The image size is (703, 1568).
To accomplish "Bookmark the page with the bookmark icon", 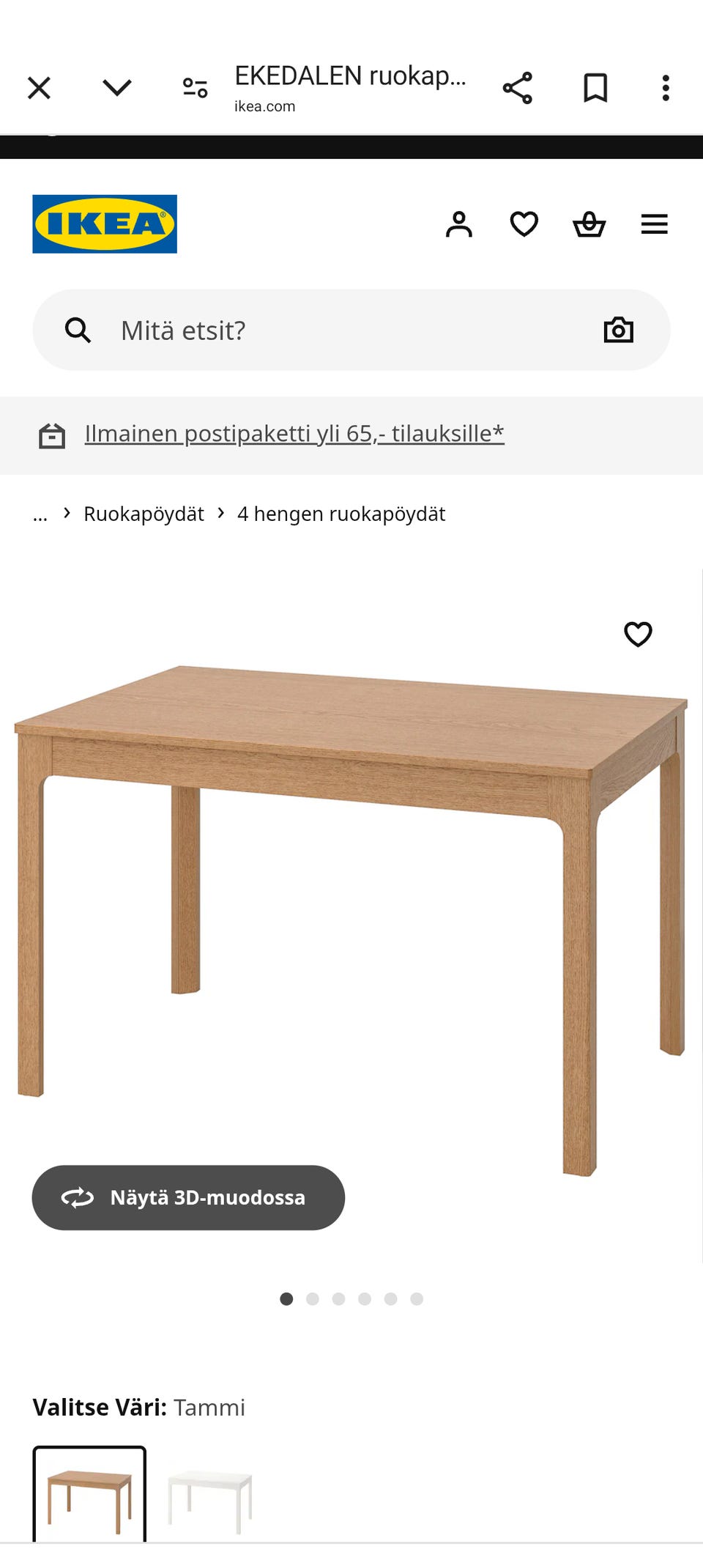I will click(595, 87).
